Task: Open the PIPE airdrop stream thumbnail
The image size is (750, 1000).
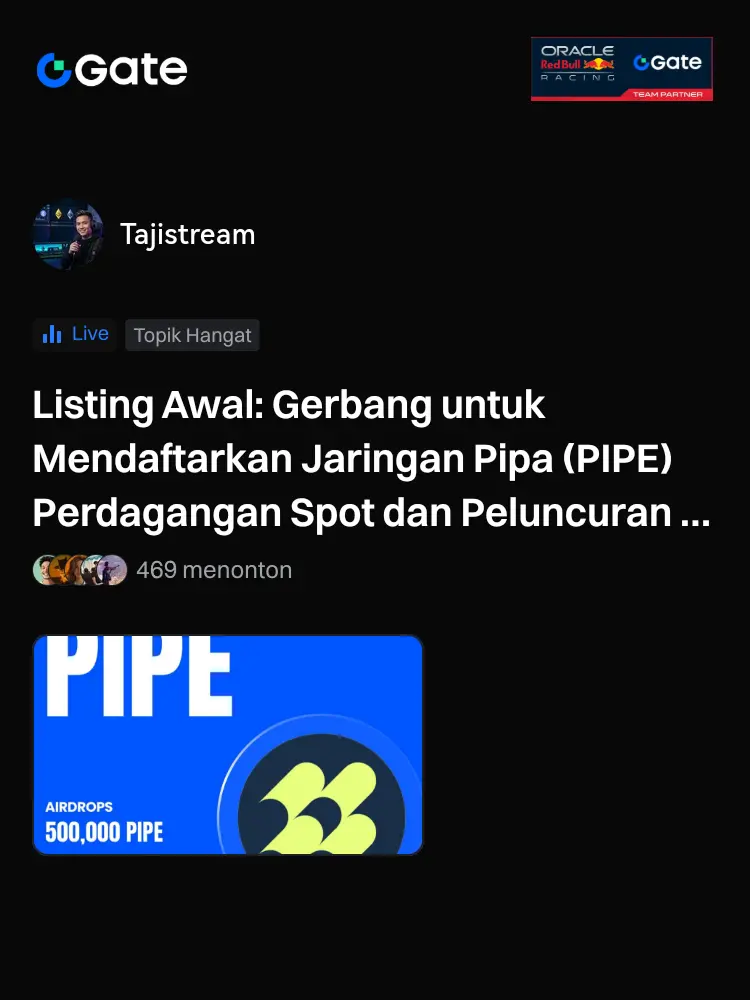Action: coord(228,744)
